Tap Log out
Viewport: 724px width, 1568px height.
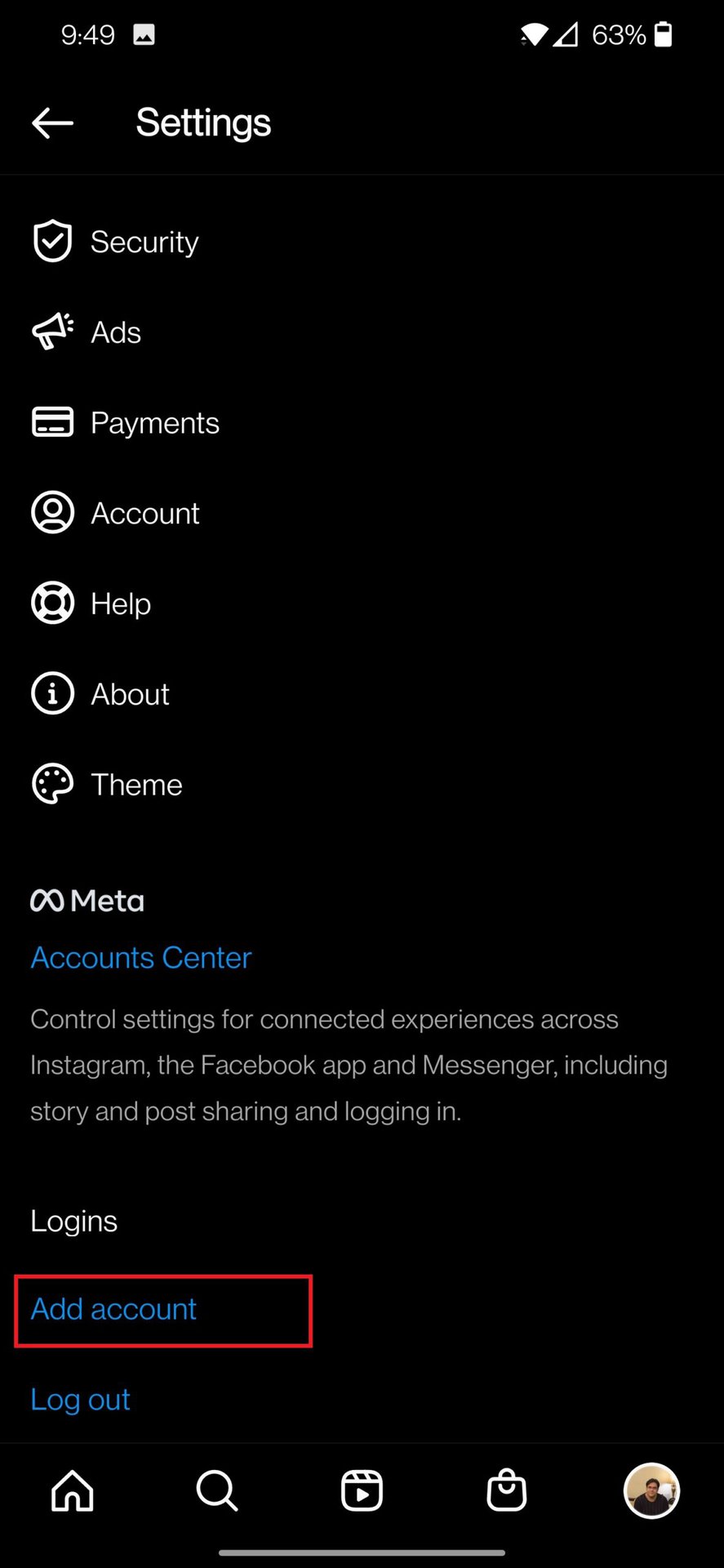pos(80,1400)
